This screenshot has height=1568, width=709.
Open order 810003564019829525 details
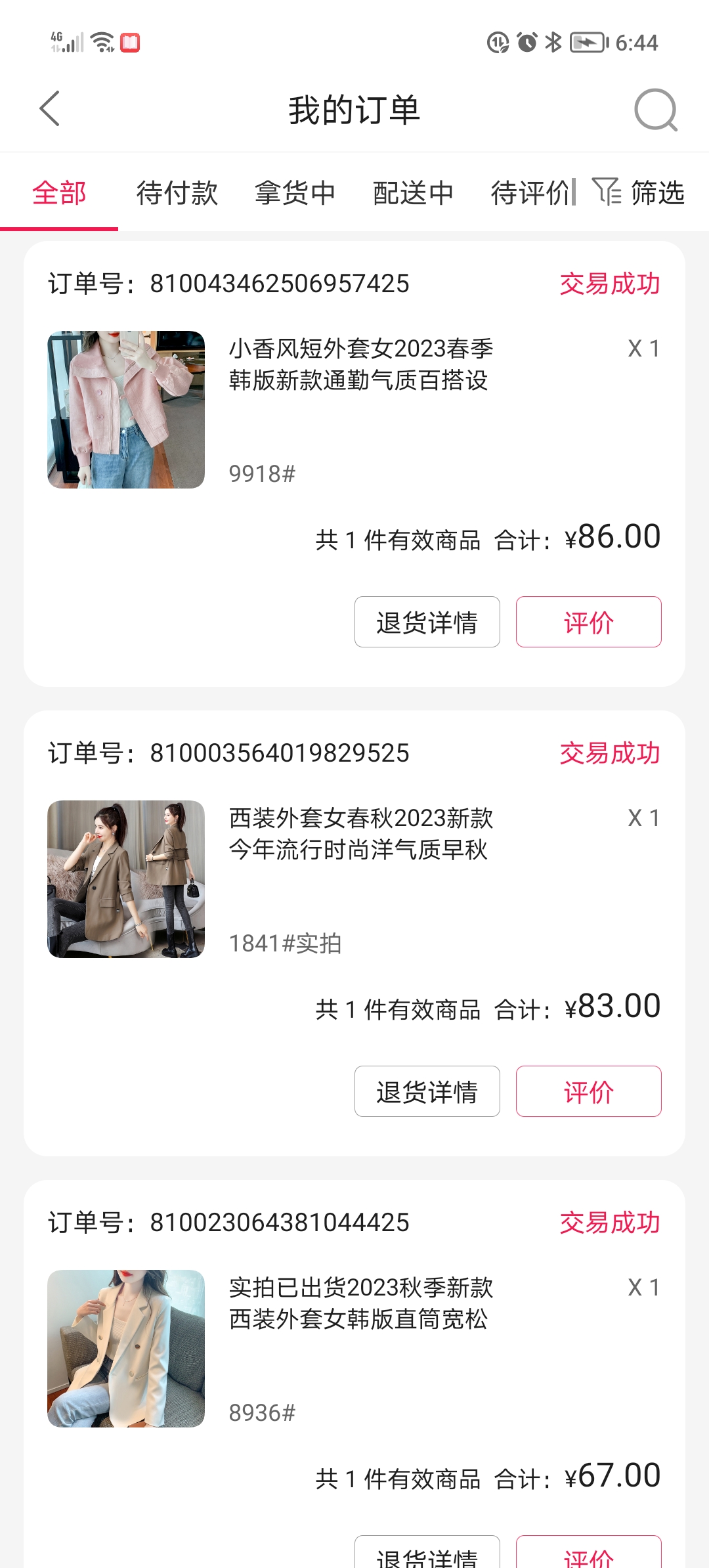click(x=279, y=754)
